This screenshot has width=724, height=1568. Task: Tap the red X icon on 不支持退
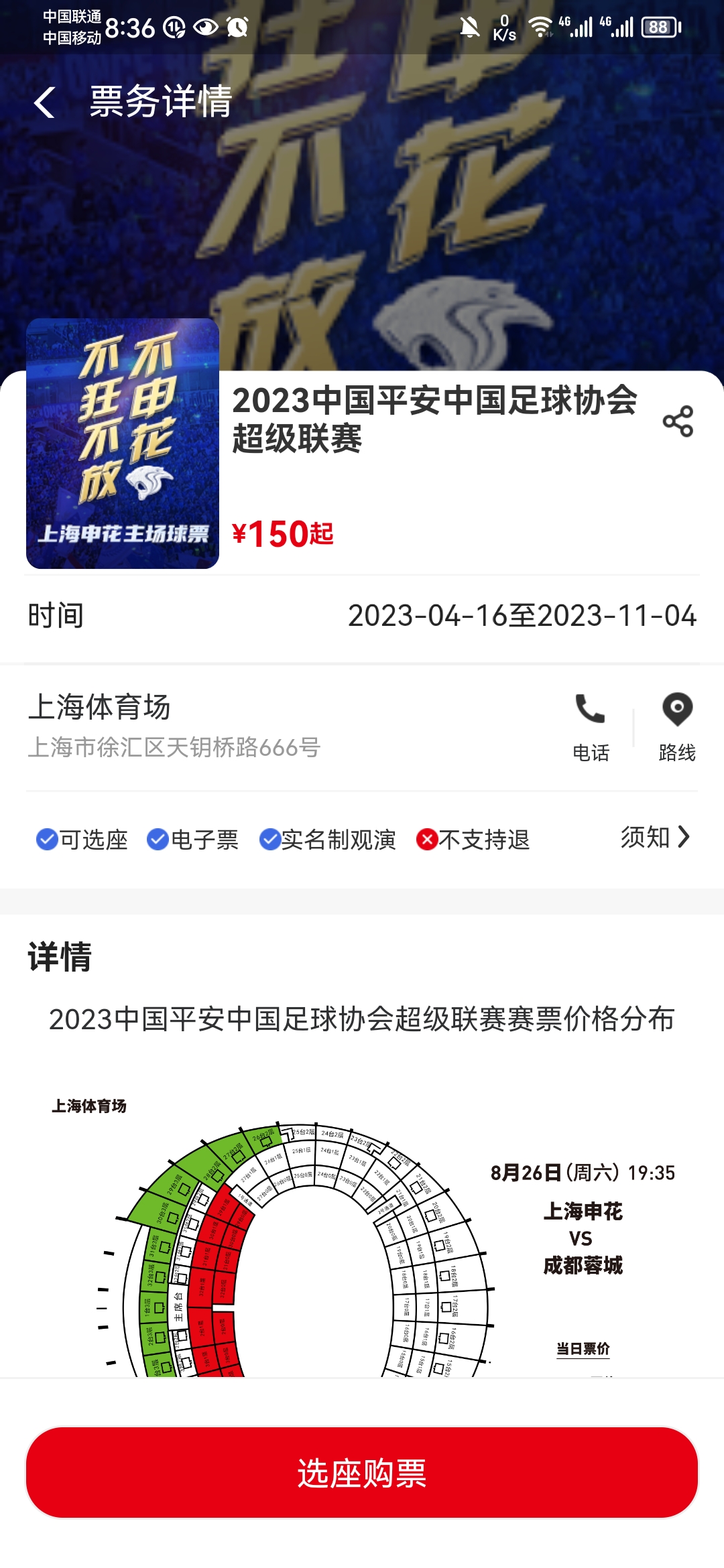pyautogui.click(x=426, y=840)
